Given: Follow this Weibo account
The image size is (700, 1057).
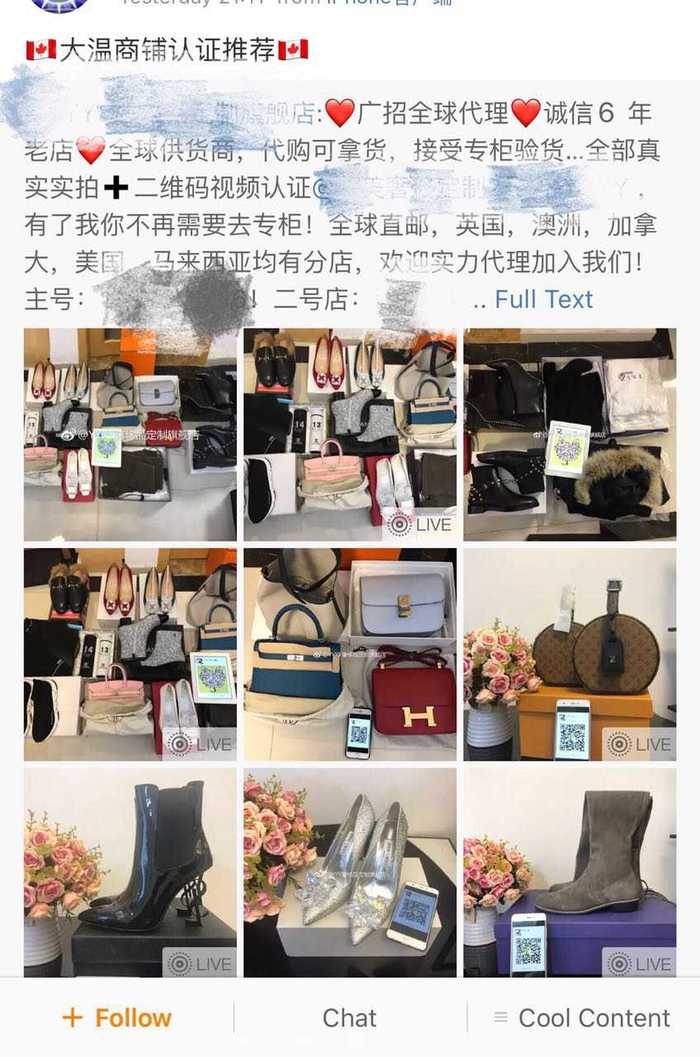Looking at the screenshot, I should 116,1018.
